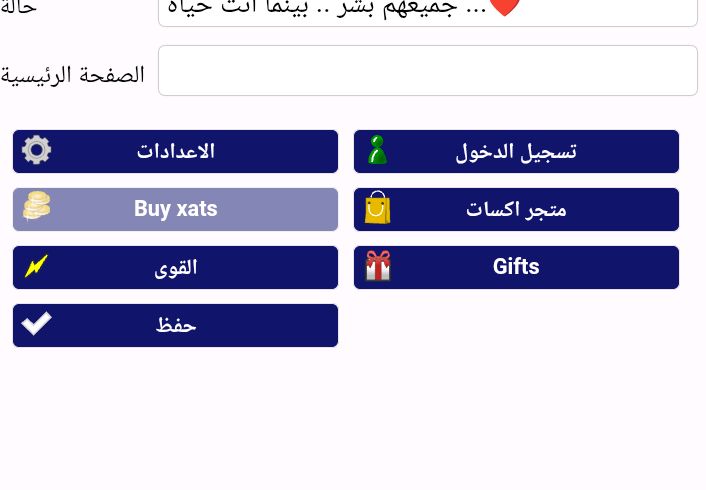Viewport: 706px width, 490px height.
Task: Open the xats store (متجر اكسات)
Action: (x=516, y=210)
